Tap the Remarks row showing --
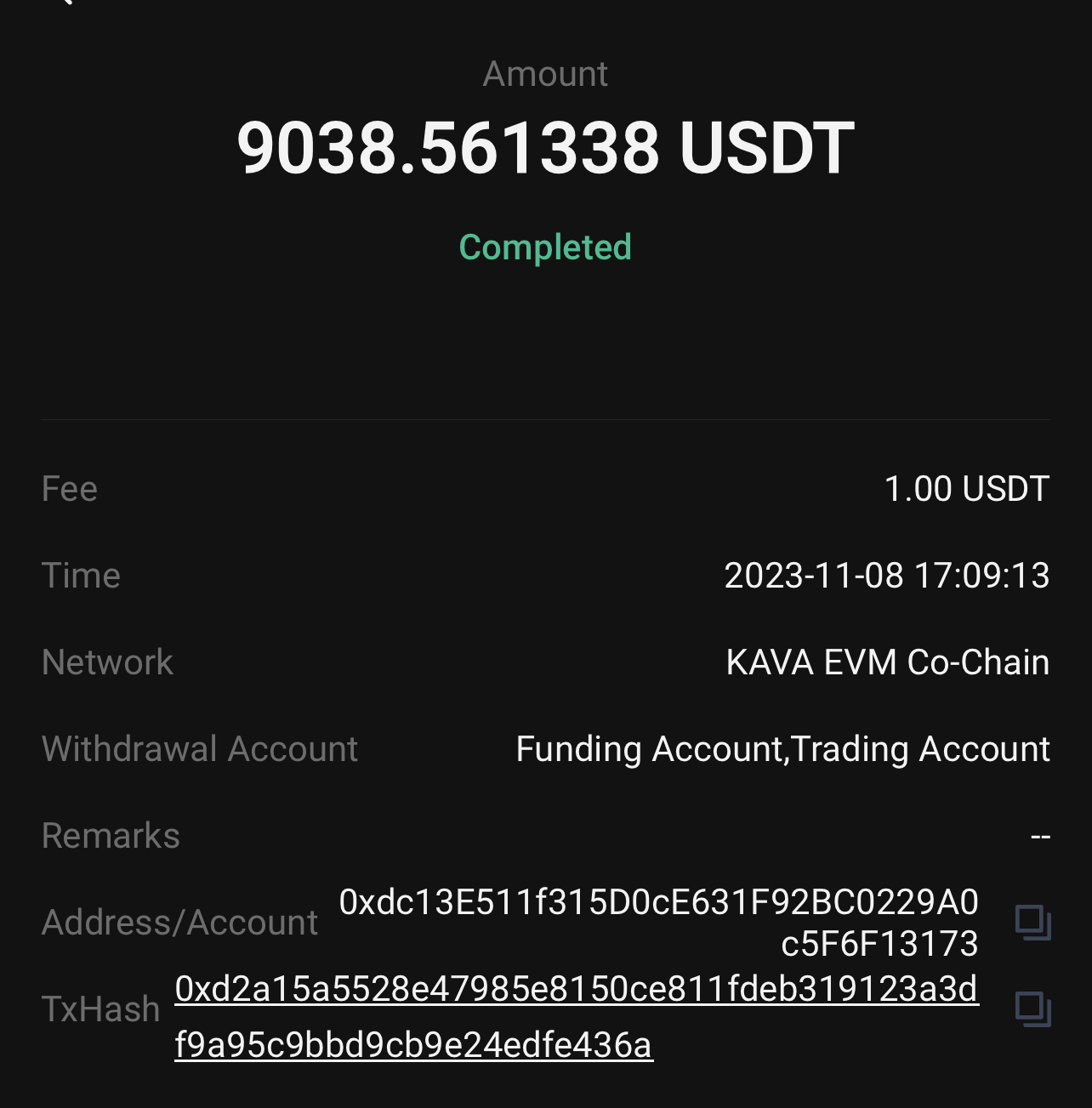Screen dimensions: 1092x1108 pos(544,836)
